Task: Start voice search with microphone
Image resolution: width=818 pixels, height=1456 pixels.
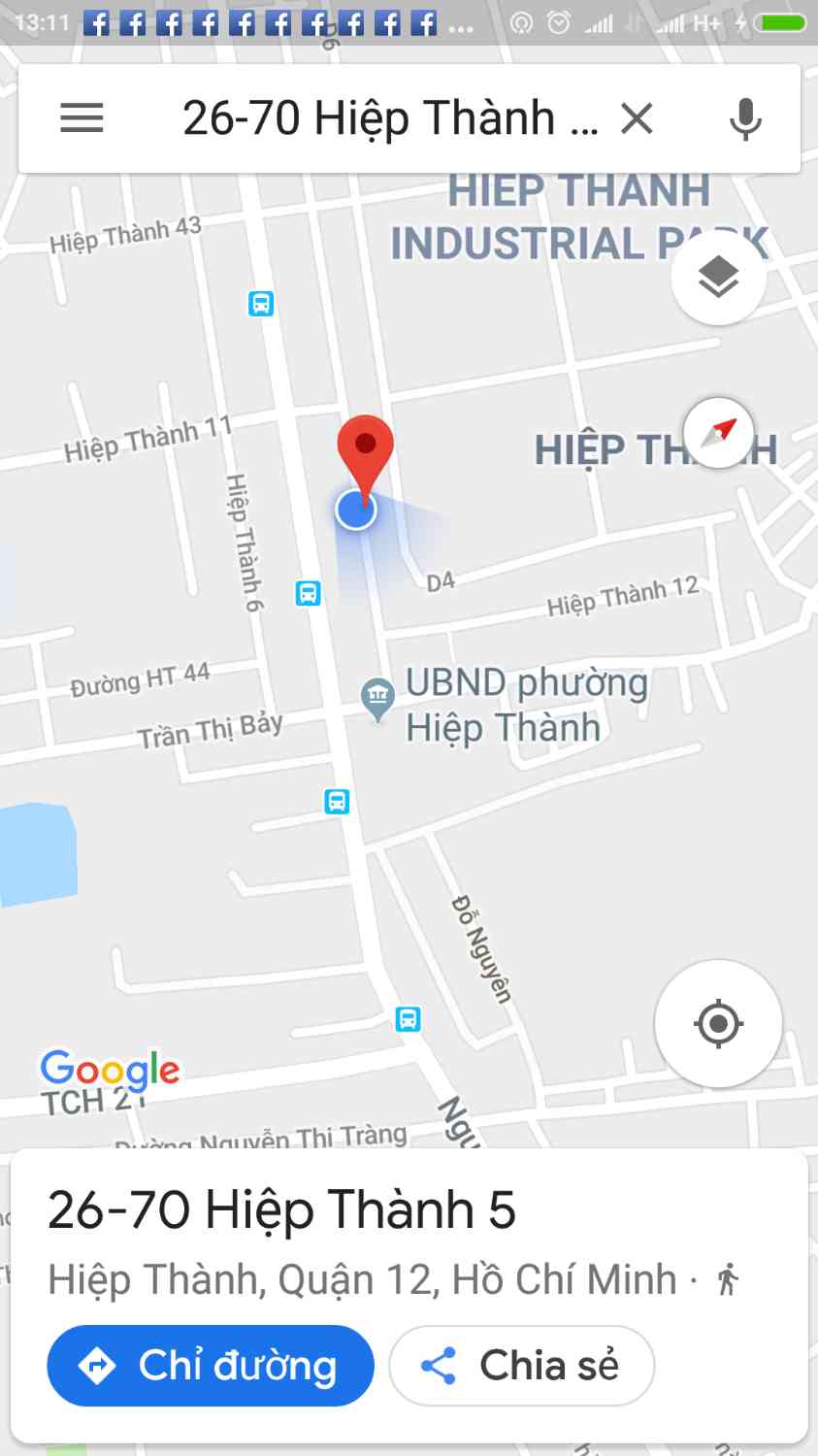Action: click(x=745, y=118)
